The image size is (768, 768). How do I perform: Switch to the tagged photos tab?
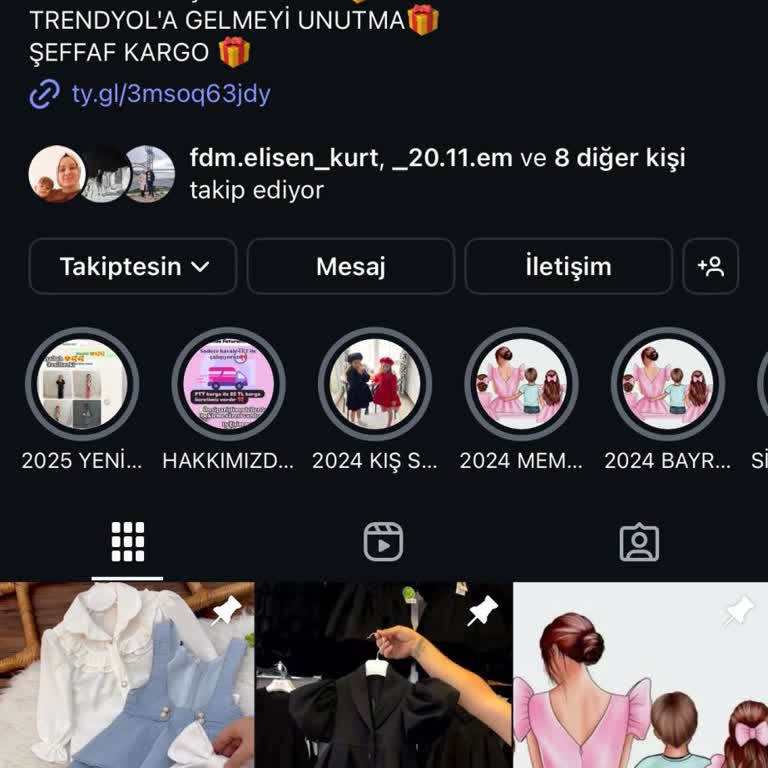639,542
